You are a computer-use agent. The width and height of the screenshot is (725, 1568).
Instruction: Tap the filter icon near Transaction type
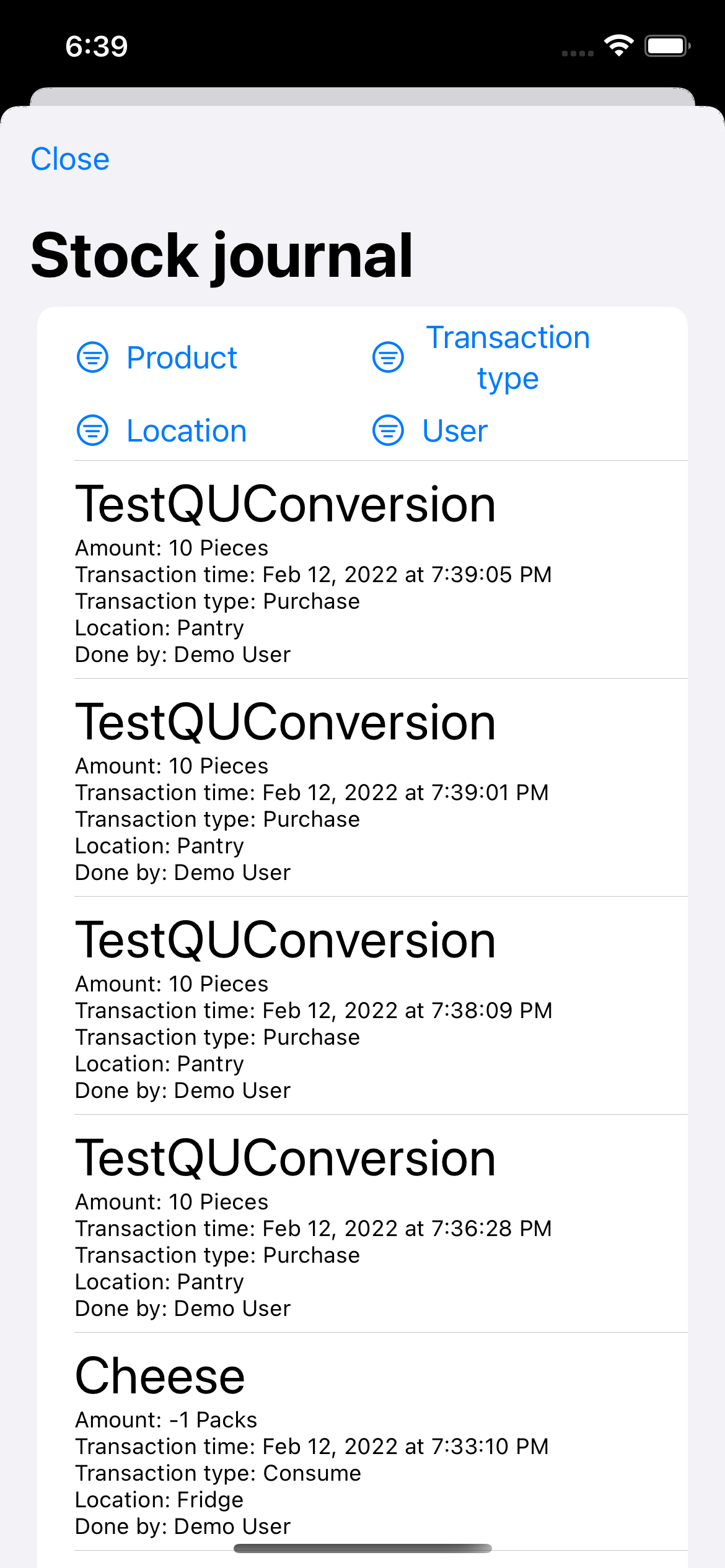[x=387, y=357]
